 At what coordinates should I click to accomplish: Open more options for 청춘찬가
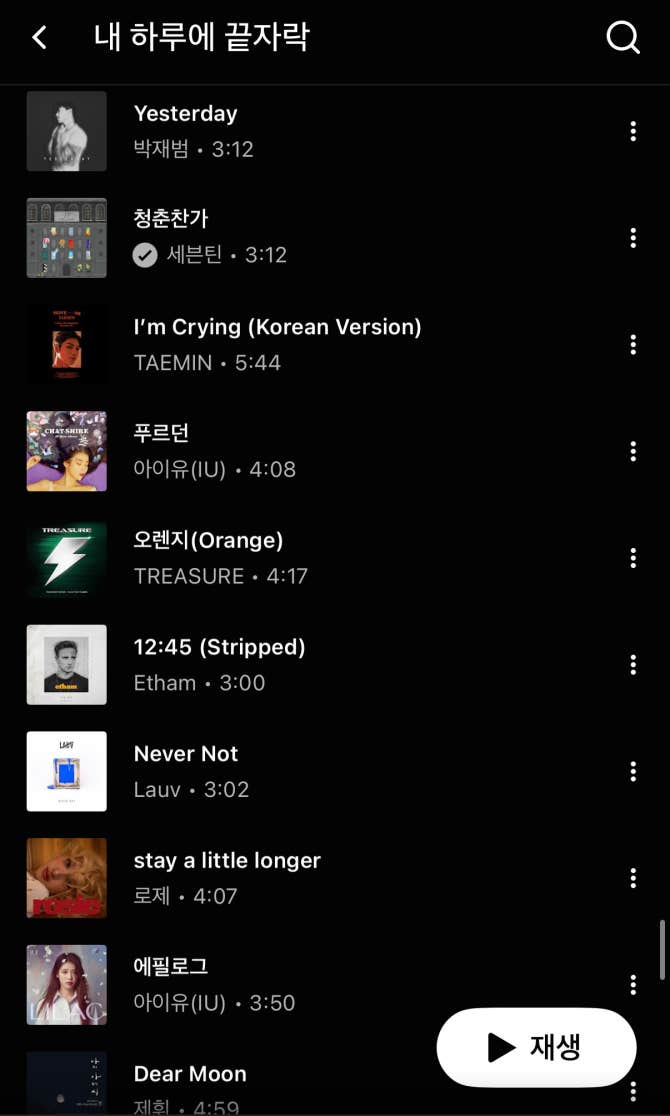coord(633,238)
